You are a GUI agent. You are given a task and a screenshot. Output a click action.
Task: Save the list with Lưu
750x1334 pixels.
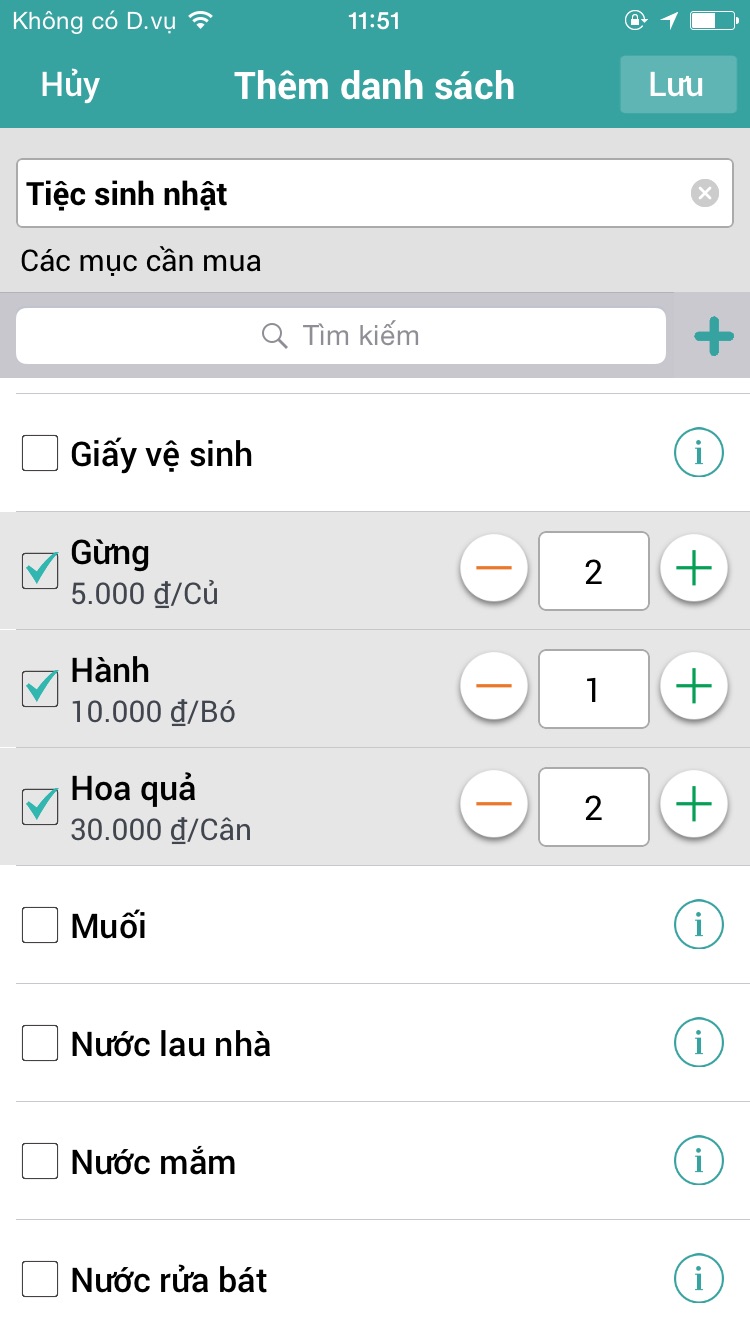coord(678,84)
